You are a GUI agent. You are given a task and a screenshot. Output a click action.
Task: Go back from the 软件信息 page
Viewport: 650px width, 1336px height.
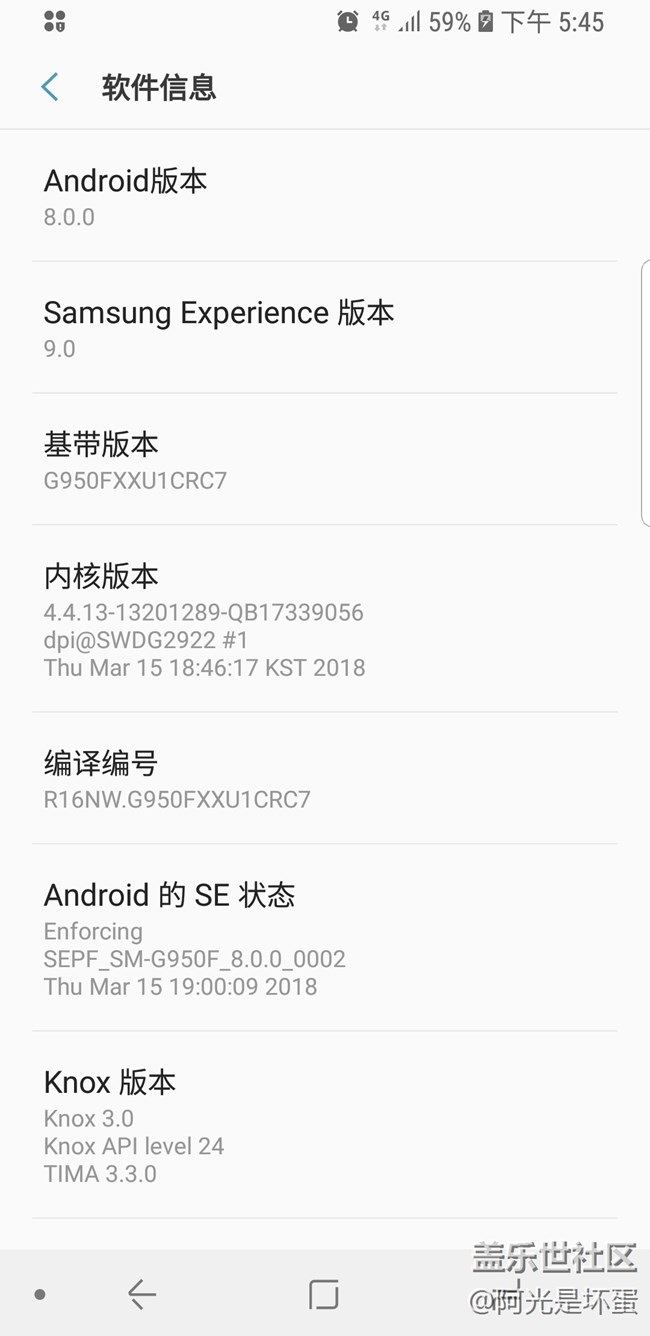pos(50,87)
